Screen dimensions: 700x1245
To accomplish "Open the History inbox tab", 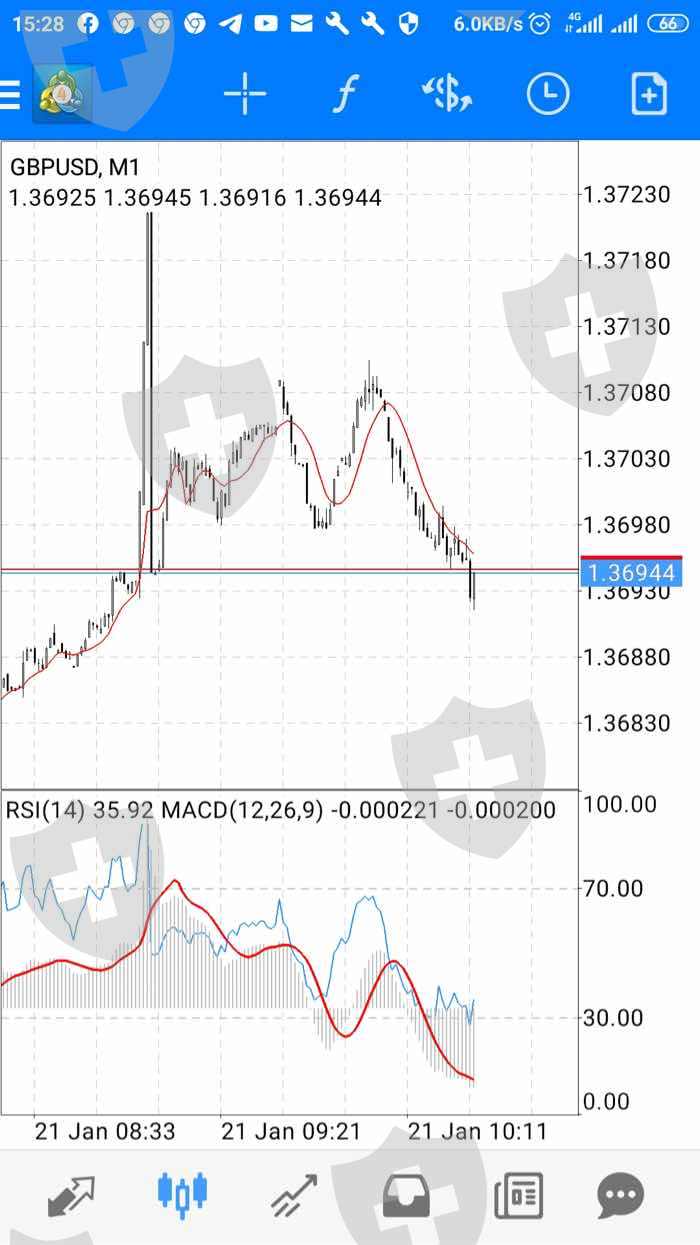I will click(x=407, y=1195).
